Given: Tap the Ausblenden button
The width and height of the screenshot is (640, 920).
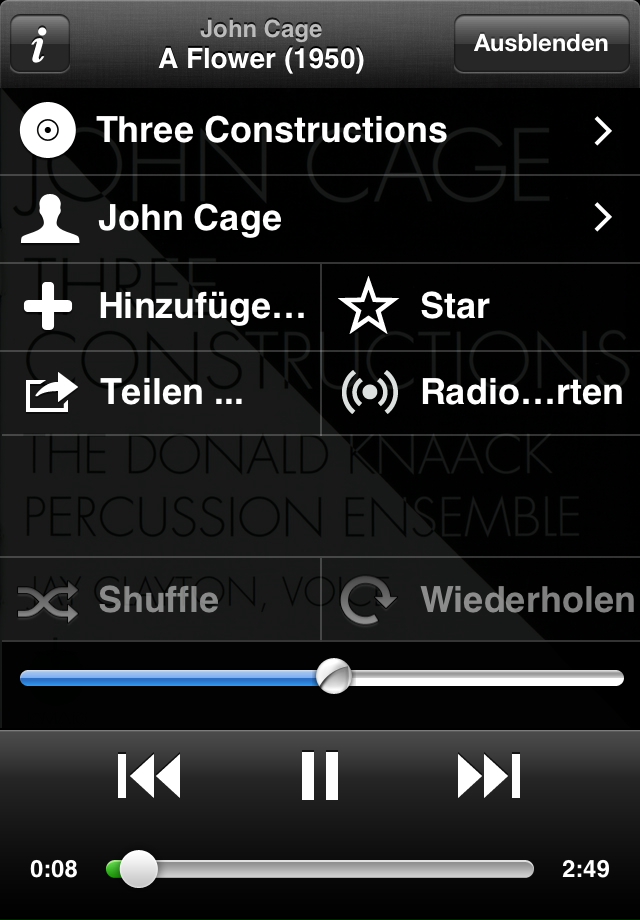Looking at the screenshot, I should click(540, 44).
